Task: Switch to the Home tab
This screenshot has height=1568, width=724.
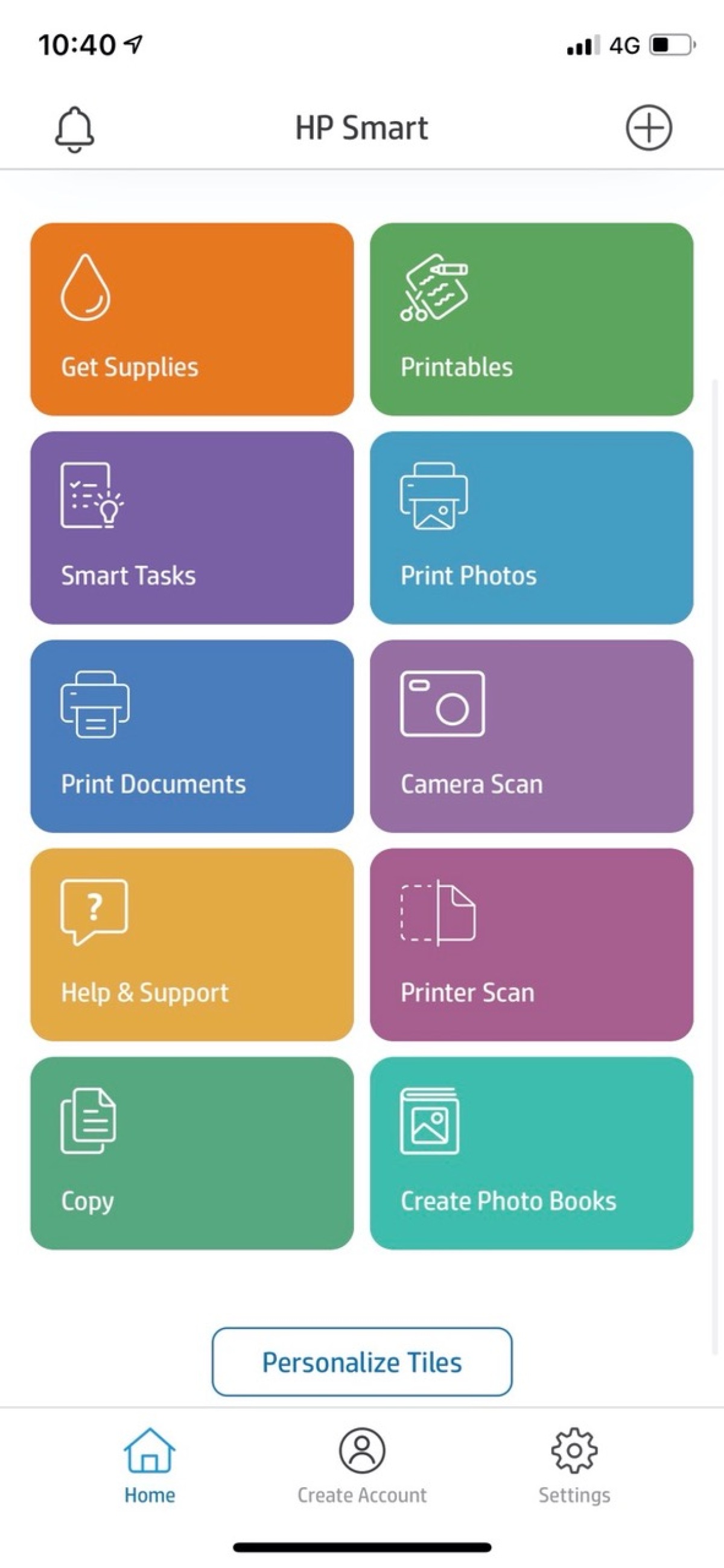Action: point(149,1466)
